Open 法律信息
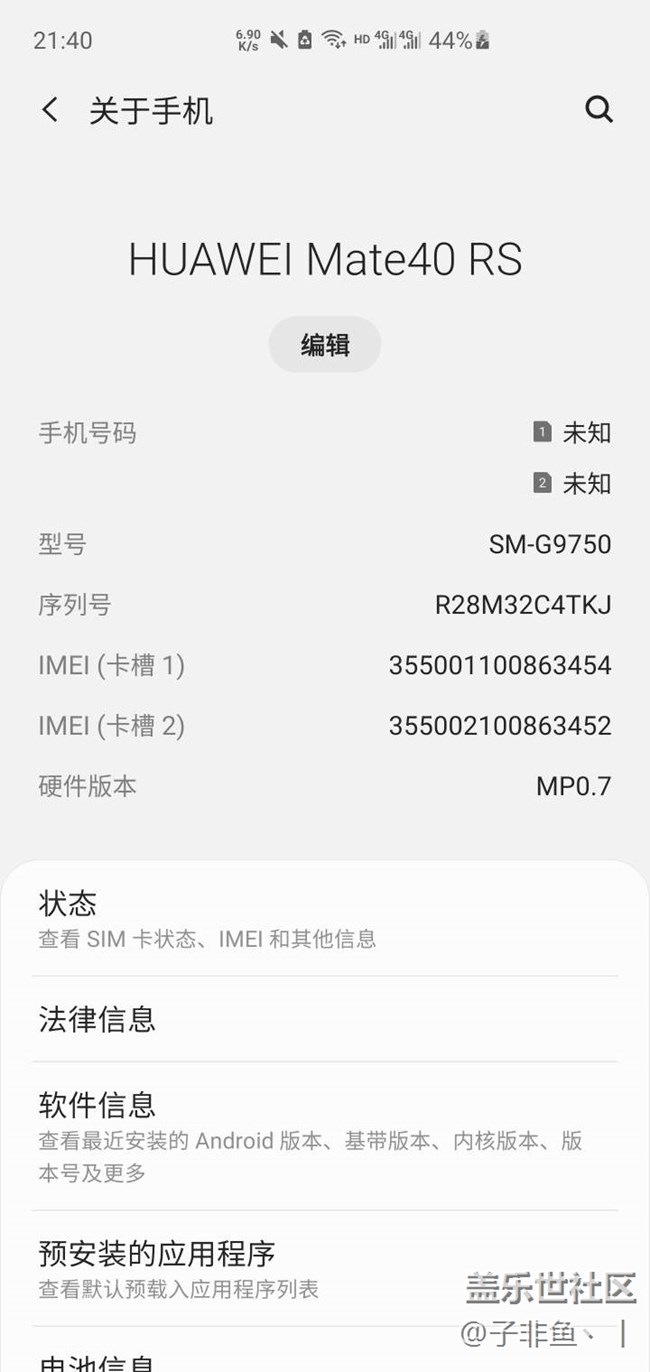Viewport: 650px width, 1372px height. tap(325, 1019)
